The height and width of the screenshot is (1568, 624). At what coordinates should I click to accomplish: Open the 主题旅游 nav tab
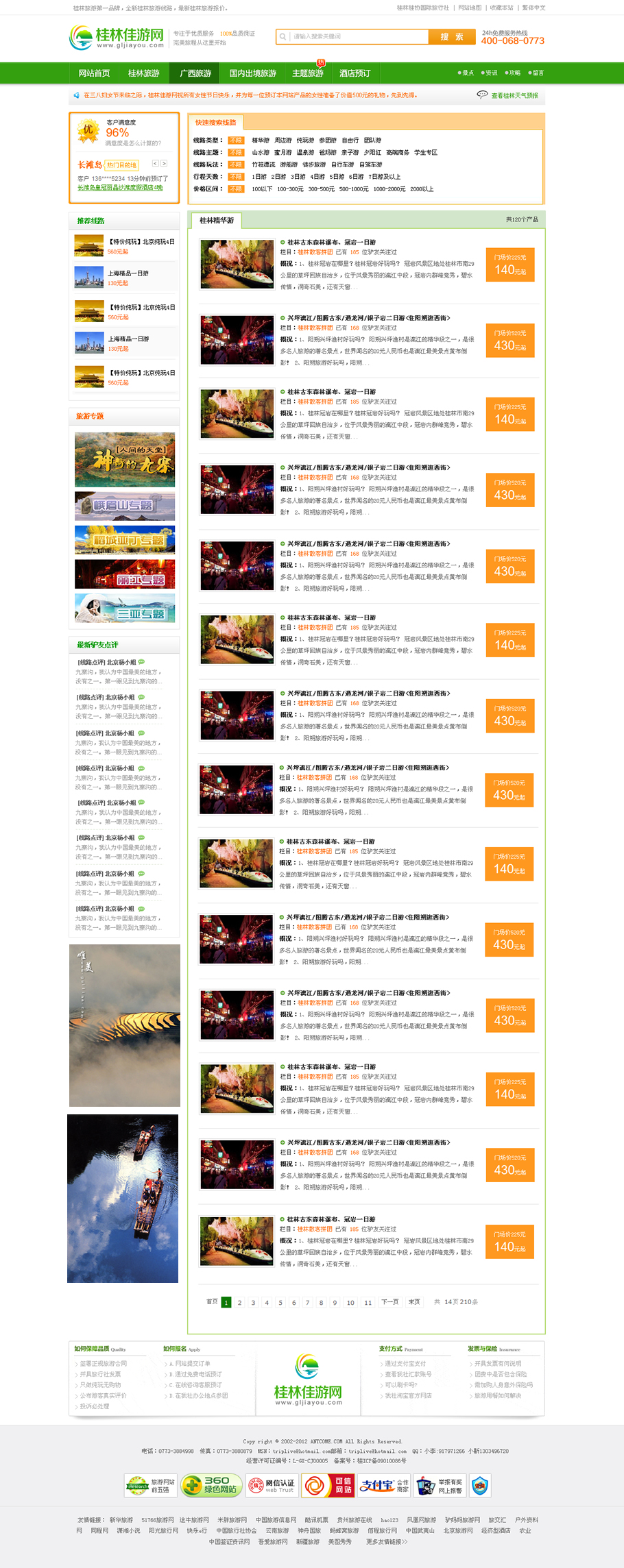point(307,73)
